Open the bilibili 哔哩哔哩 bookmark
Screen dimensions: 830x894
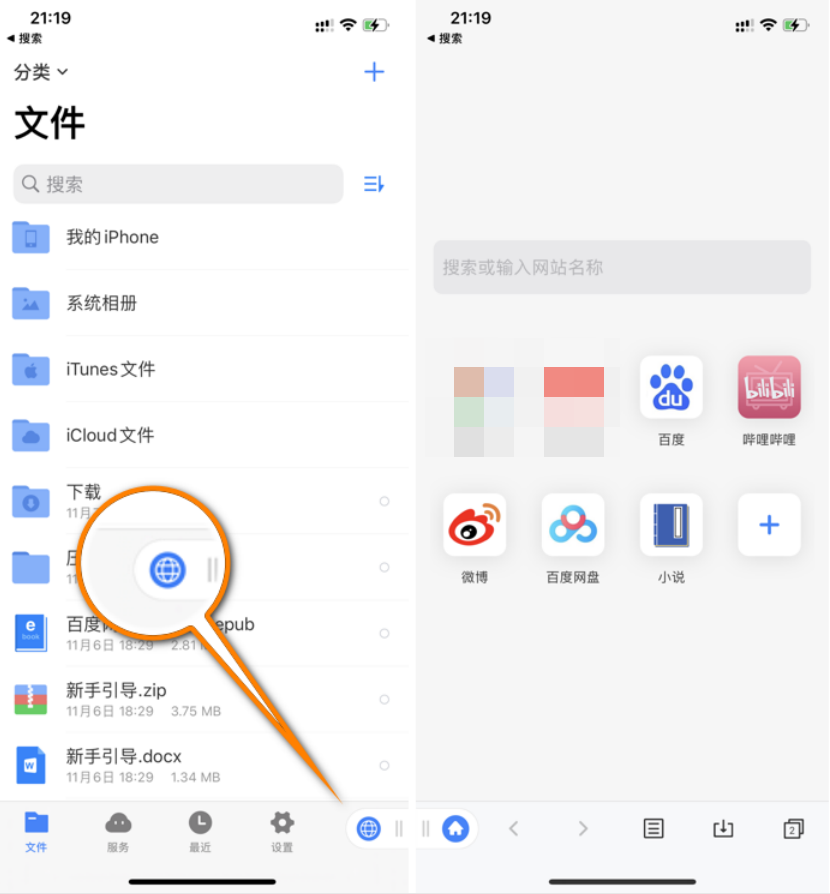tap(769, 387)
